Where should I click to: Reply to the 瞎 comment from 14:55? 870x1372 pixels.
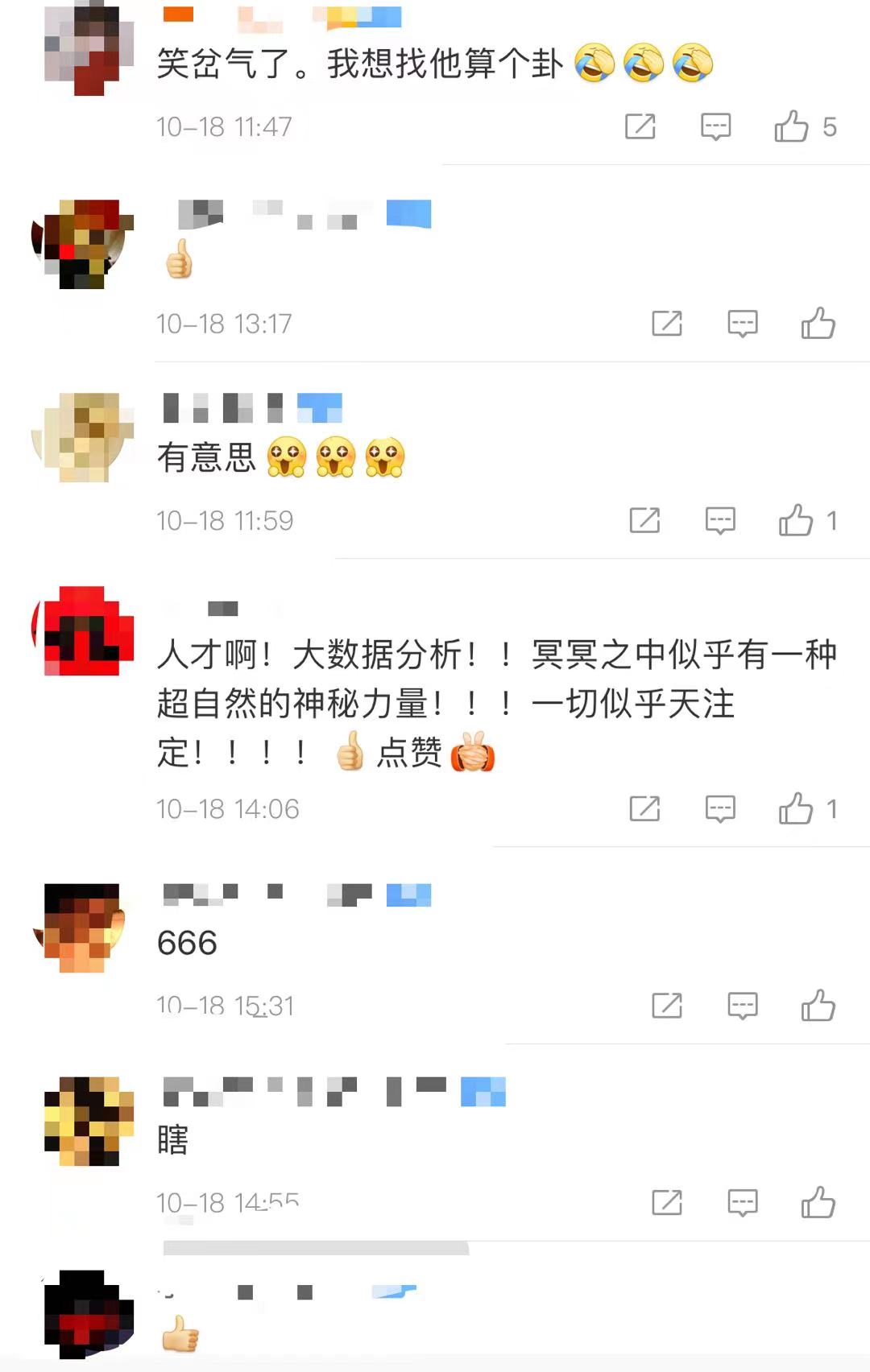point(742,1203)
